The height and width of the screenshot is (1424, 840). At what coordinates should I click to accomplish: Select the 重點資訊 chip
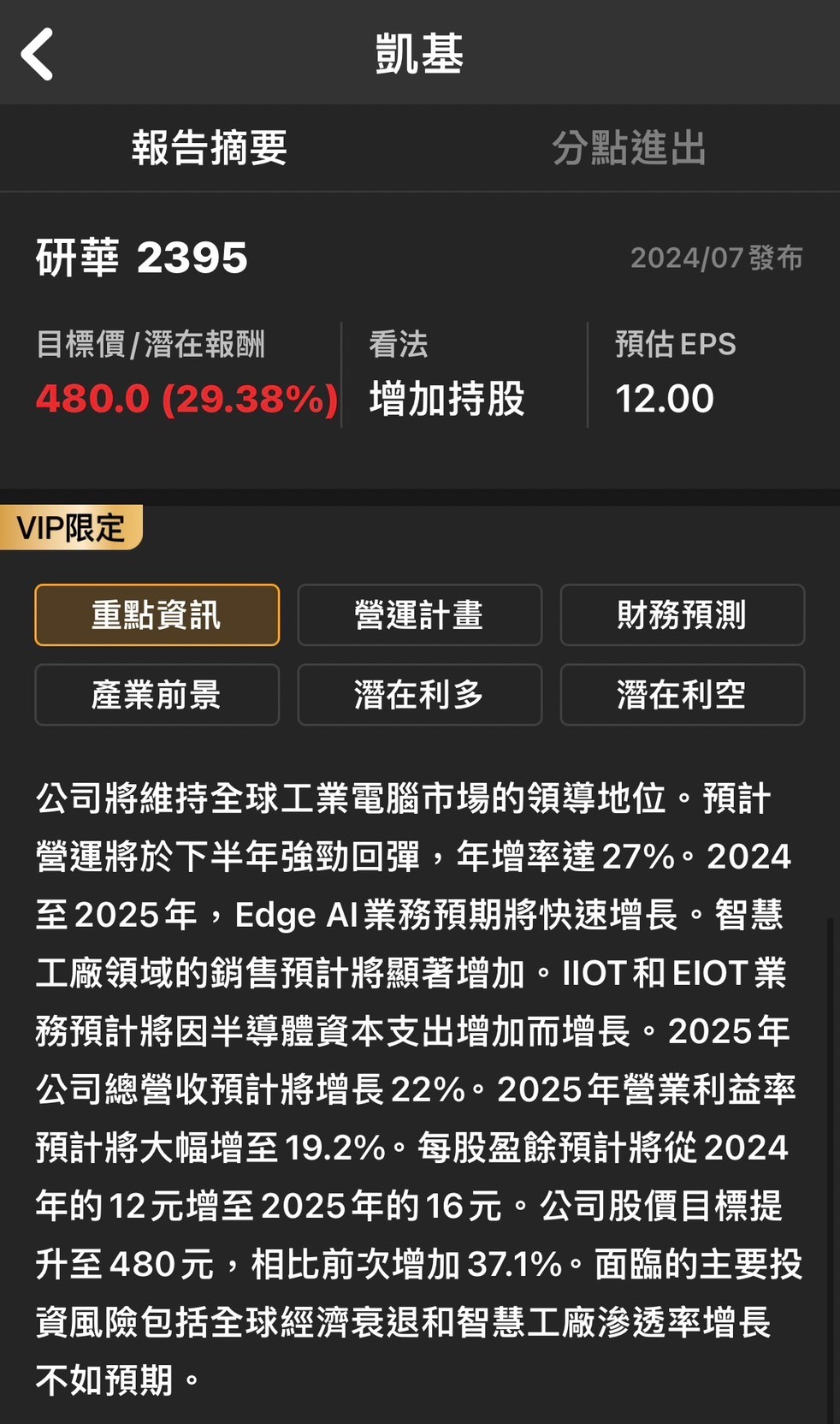pos(157,614)
